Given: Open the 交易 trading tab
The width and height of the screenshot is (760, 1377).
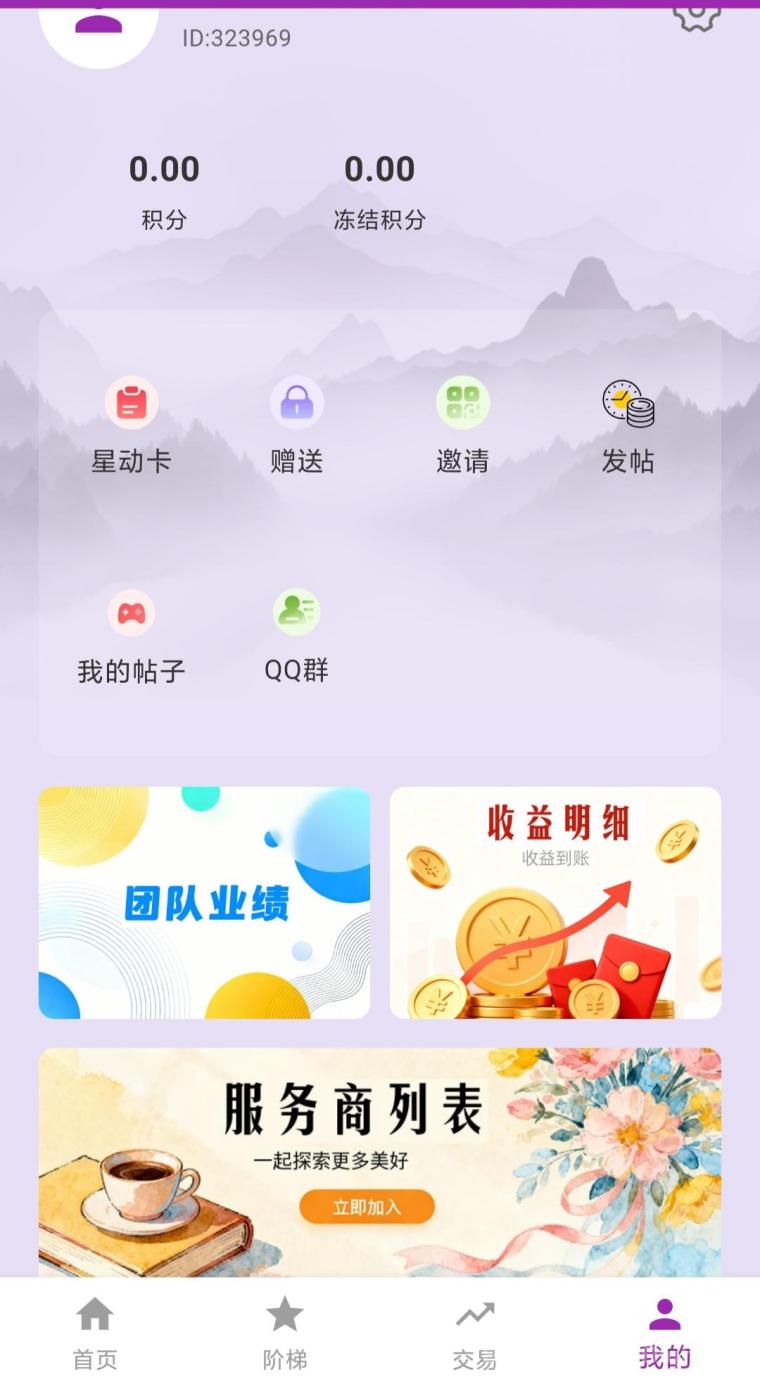Looking at the screenshot, I should point(475,1330).
